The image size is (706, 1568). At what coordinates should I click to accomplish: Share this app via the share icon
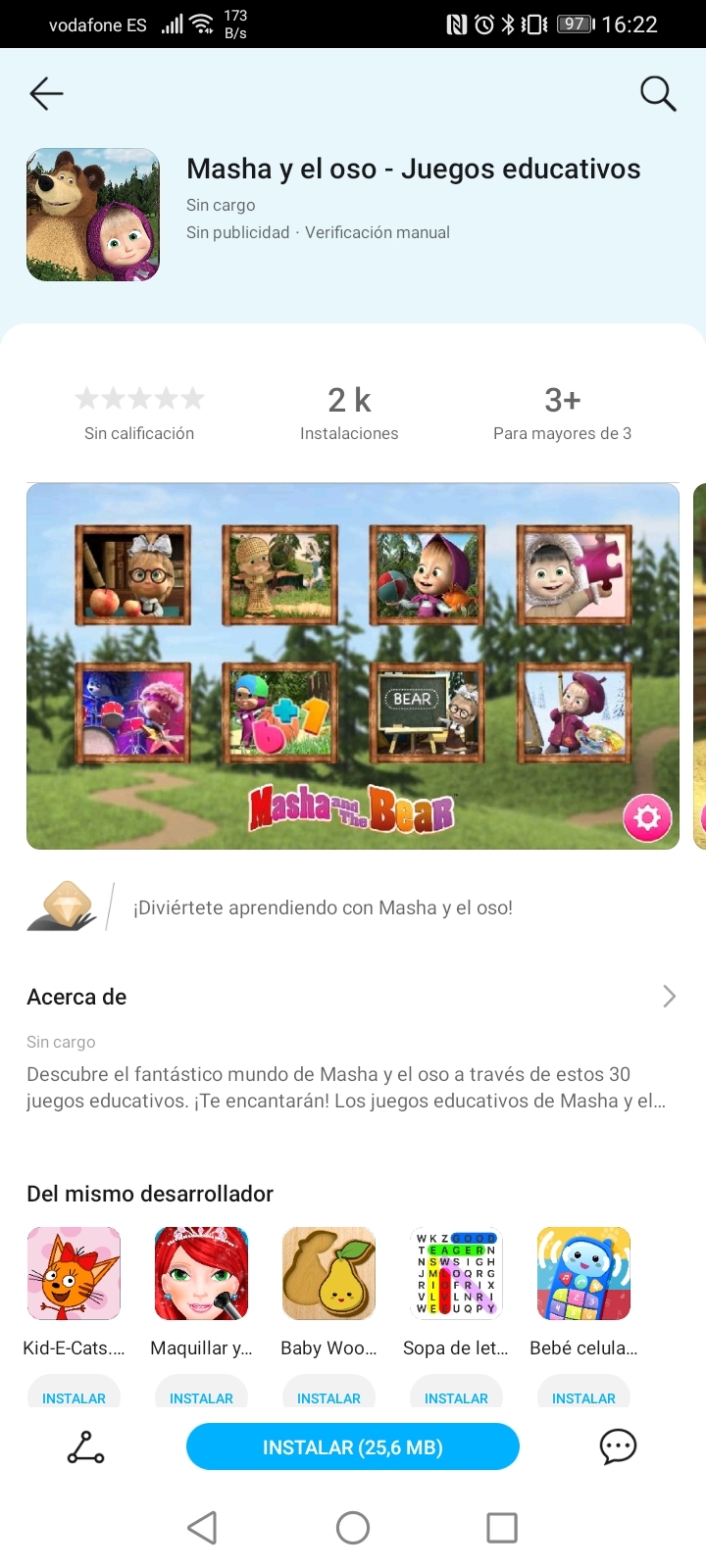(x=85, y=1447)
